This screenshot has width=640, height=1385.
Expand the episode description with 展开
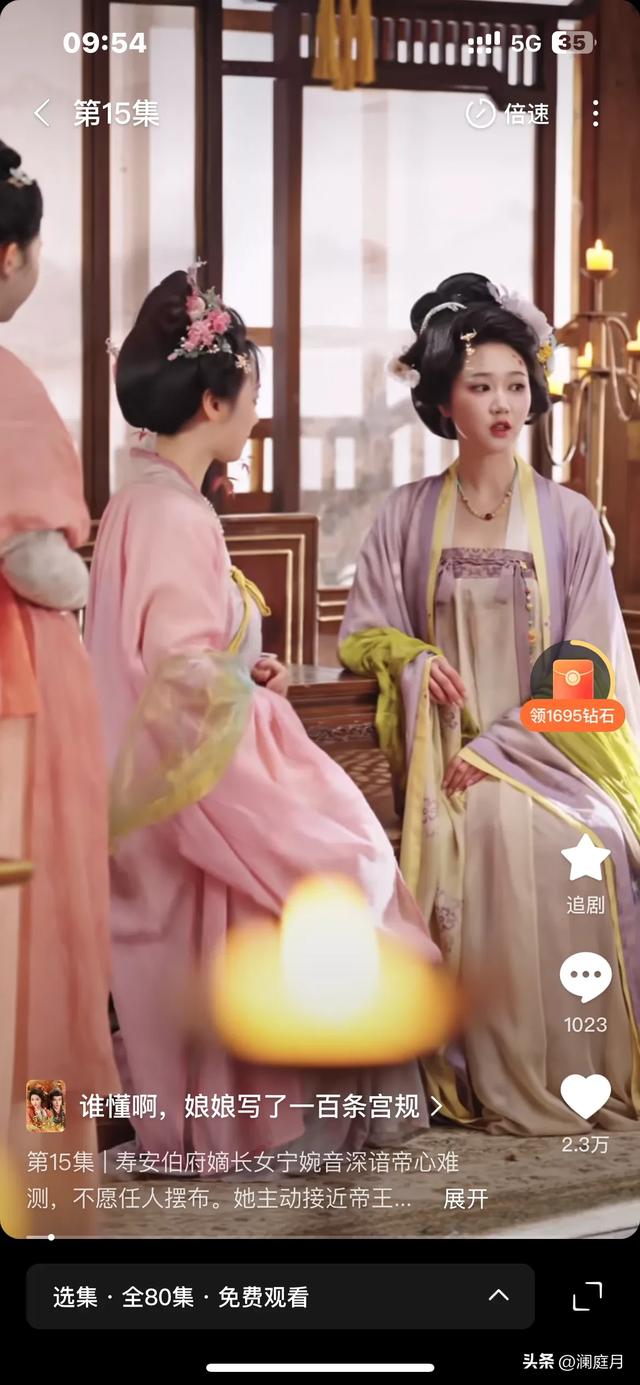466,1199
